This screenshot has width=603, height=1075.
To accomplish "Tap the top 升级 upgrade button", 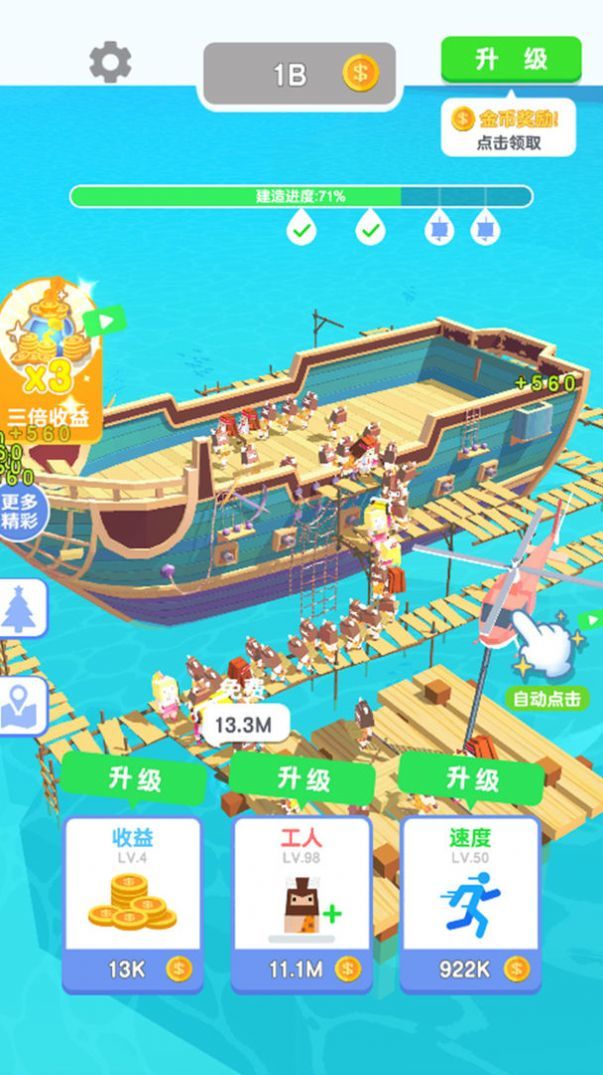I will coord(511,60).
